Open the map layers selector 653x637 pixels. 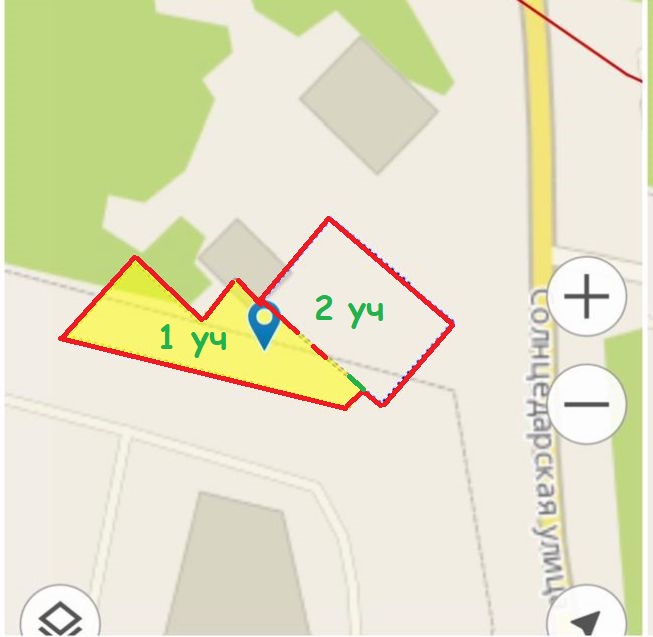[x=60, y=617]
